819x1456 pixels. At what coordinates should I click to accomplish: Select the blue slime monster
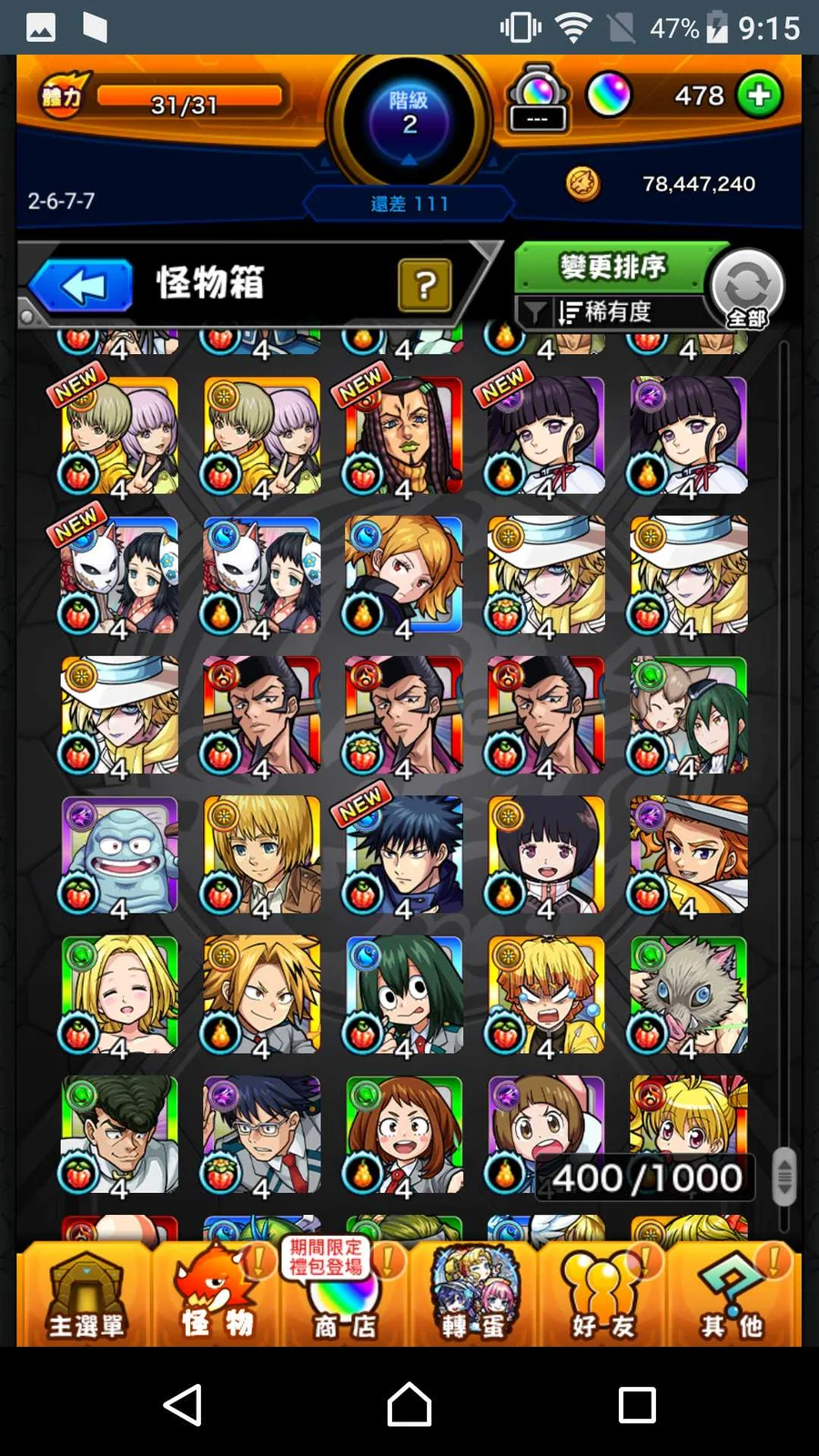pos(119,855)
